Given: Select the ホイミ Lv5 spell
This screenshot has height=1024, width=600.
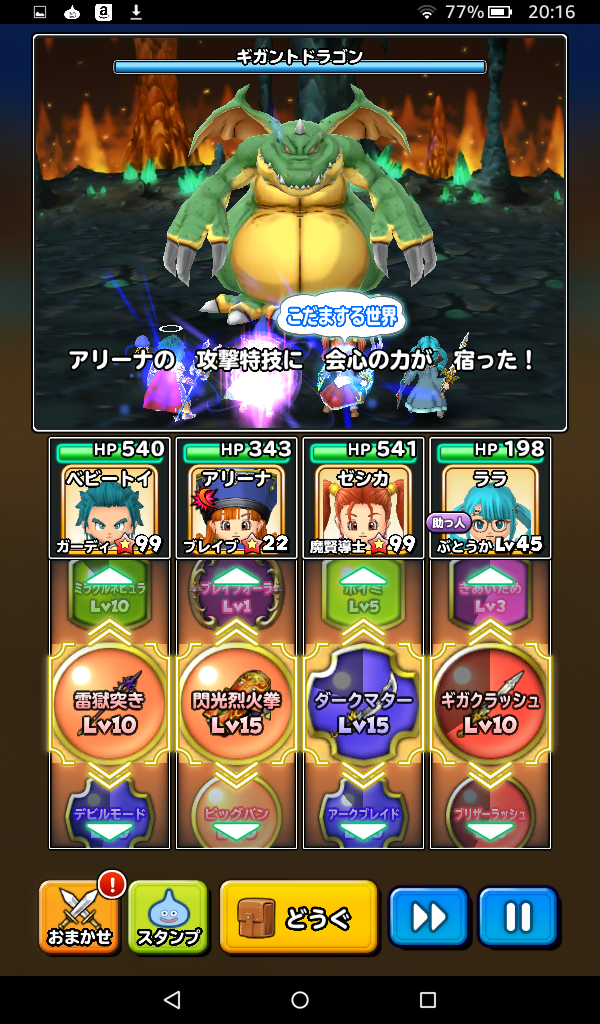Looking at the screenshot, I should point(362,594).
